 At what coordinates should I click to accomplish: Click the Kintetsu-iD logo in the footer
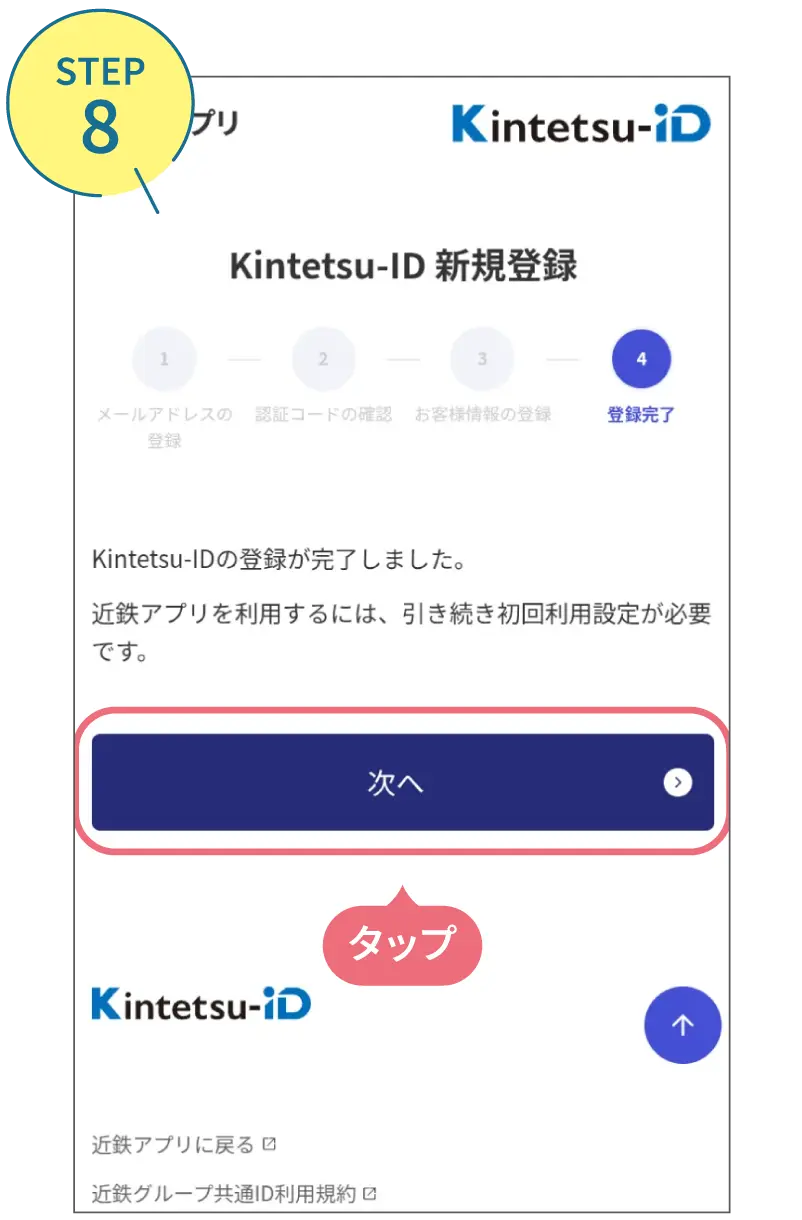coord(199,1003)
